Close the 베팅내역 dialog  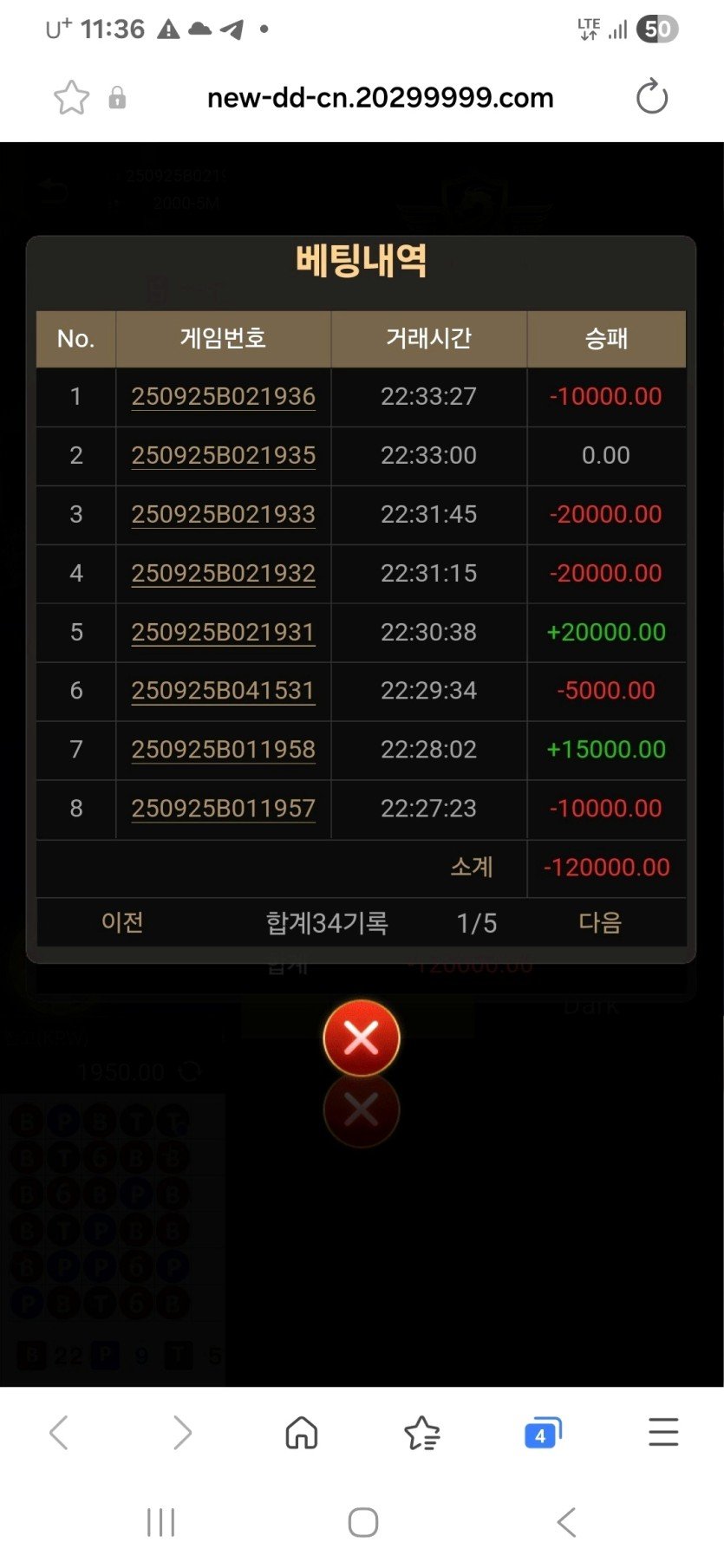(x=362, y=1038)
